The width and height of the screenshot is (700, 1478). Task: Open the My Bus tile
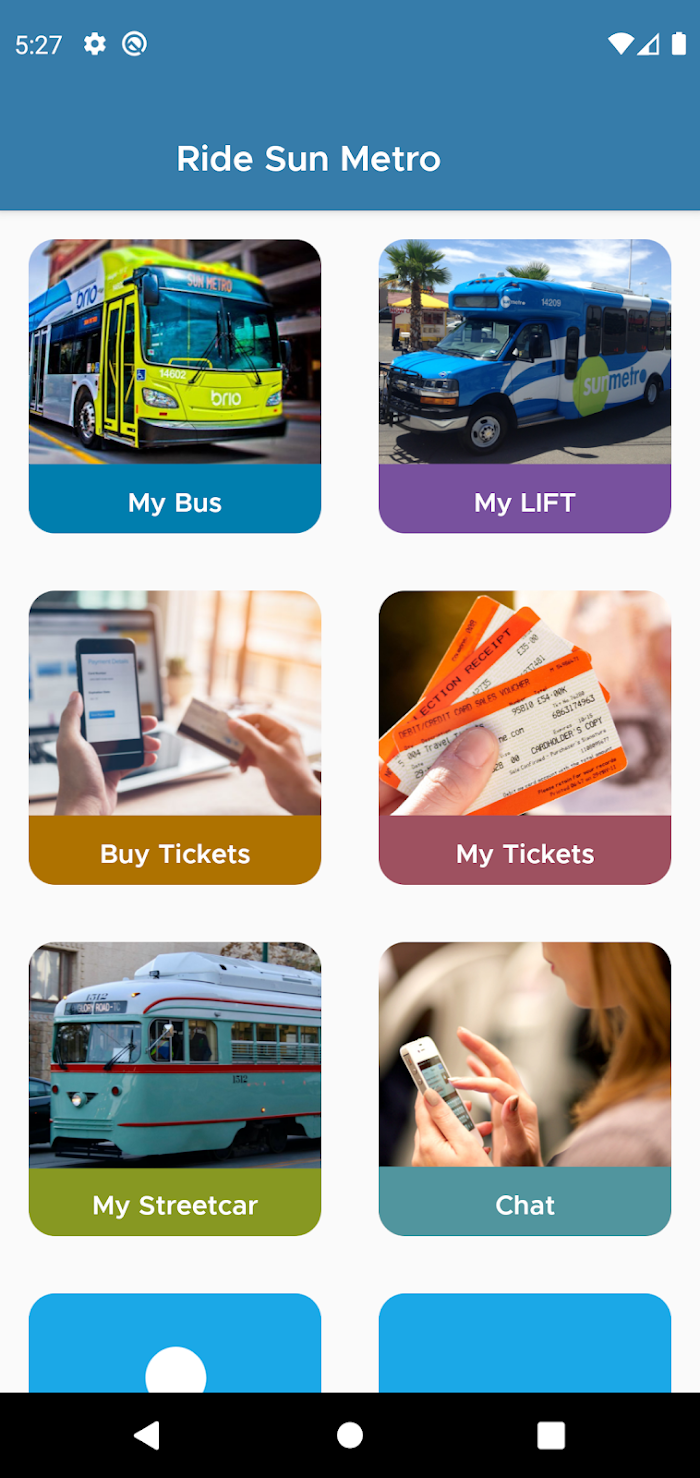coord(175,386)
